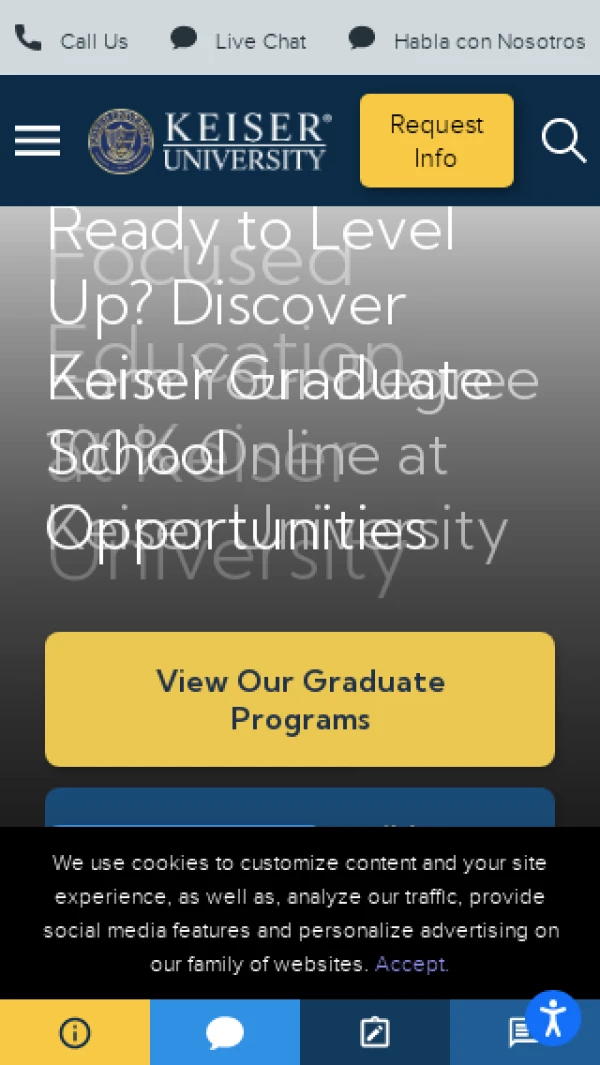Screen dimensions: 600x1065
Task: Open the hamburger navigation menu
Action: pyautogui.click(x=37, y=141)
